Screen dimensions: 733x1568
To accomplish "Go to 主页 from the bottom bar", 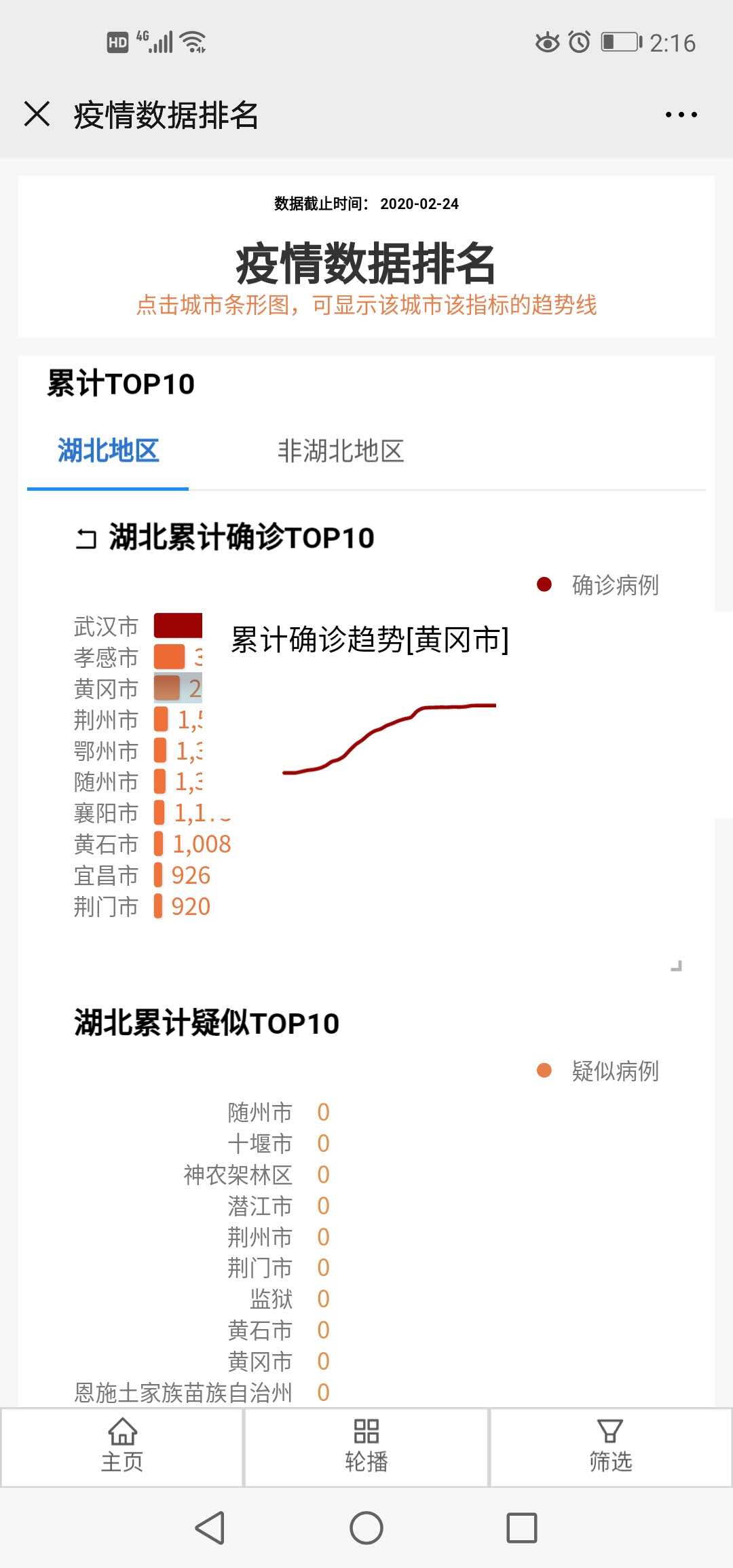I will (x=122, y=1447).
